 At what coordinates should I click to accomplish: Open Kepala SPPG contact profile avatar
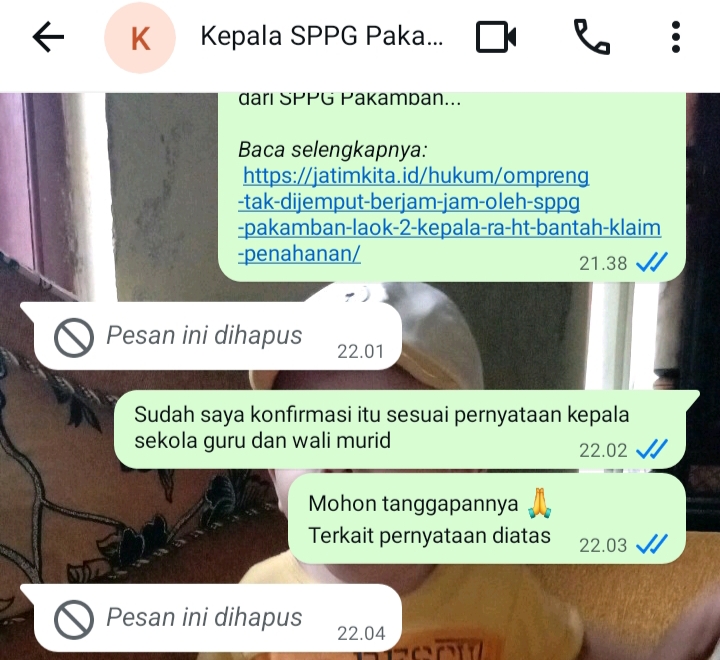[141, 38]
